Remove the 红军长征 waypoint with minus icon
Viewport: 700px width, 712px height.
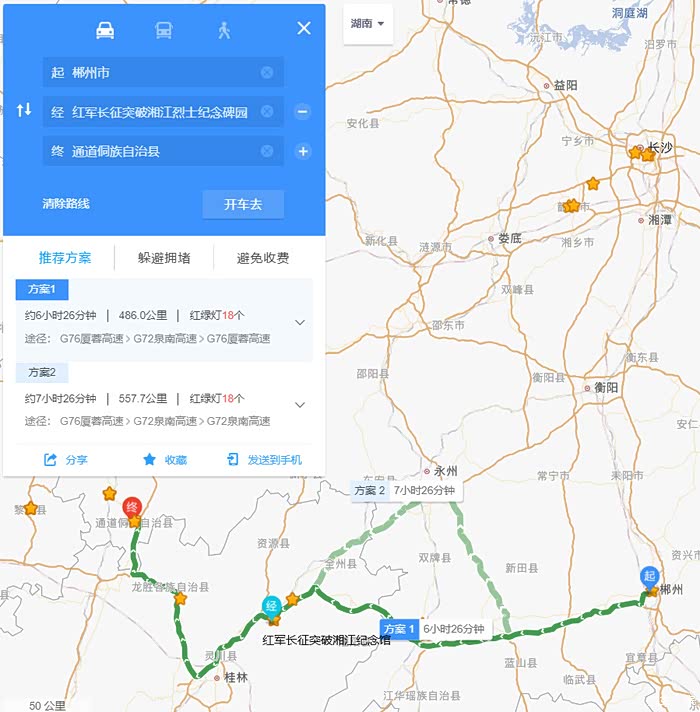coord(303,111)
